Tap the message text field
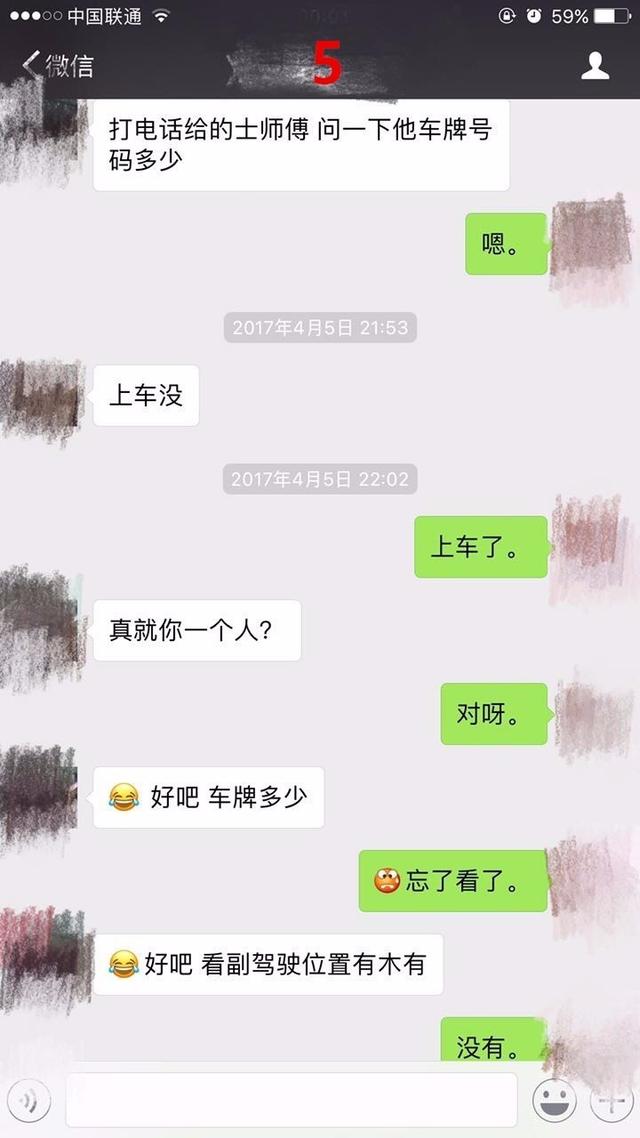This screenshot has height=1138, width=640. coord(291,1100)
